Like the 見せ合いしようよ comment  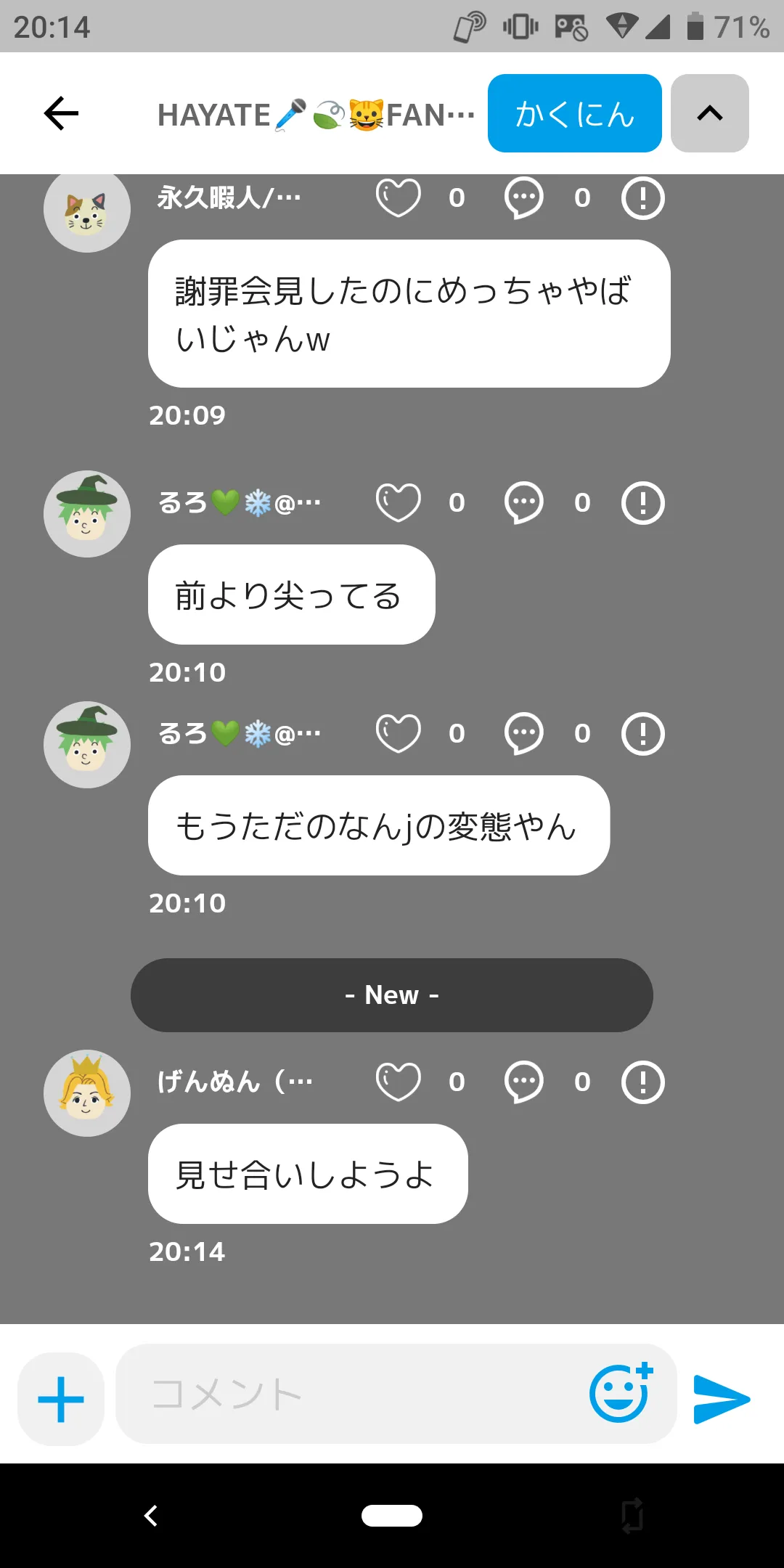tap(399, 1082)
